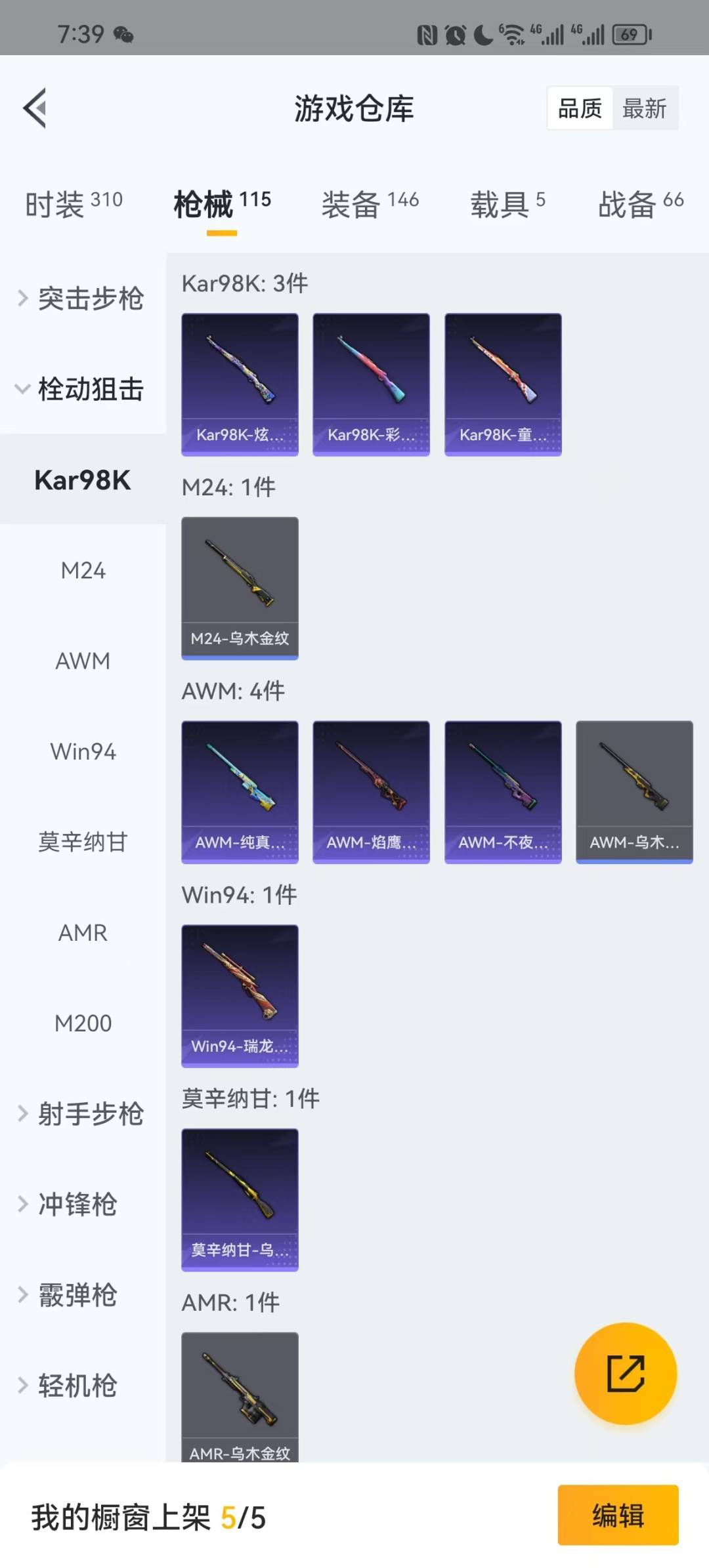Expand the 突击步枪 category

point(82,299)
